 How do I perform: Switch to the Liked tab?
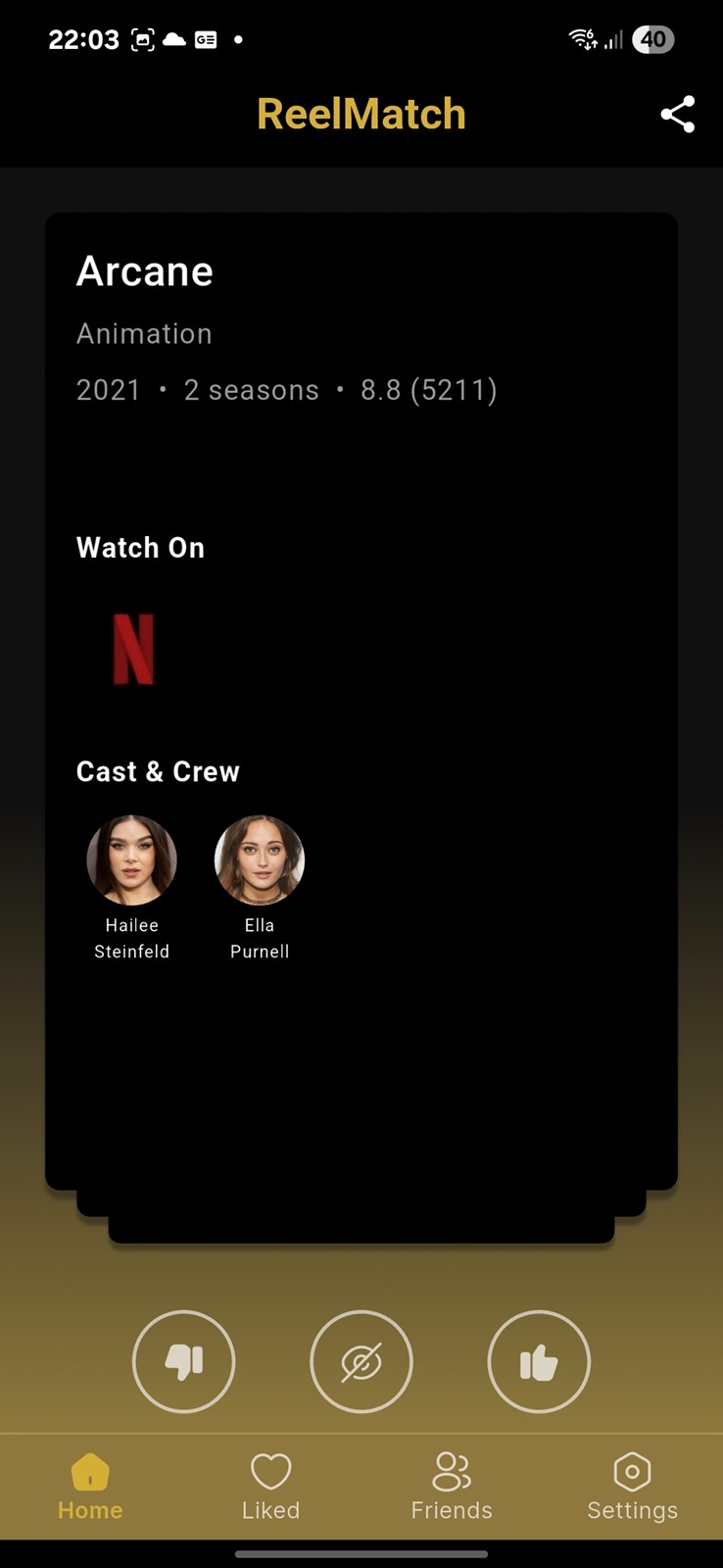271,1487
